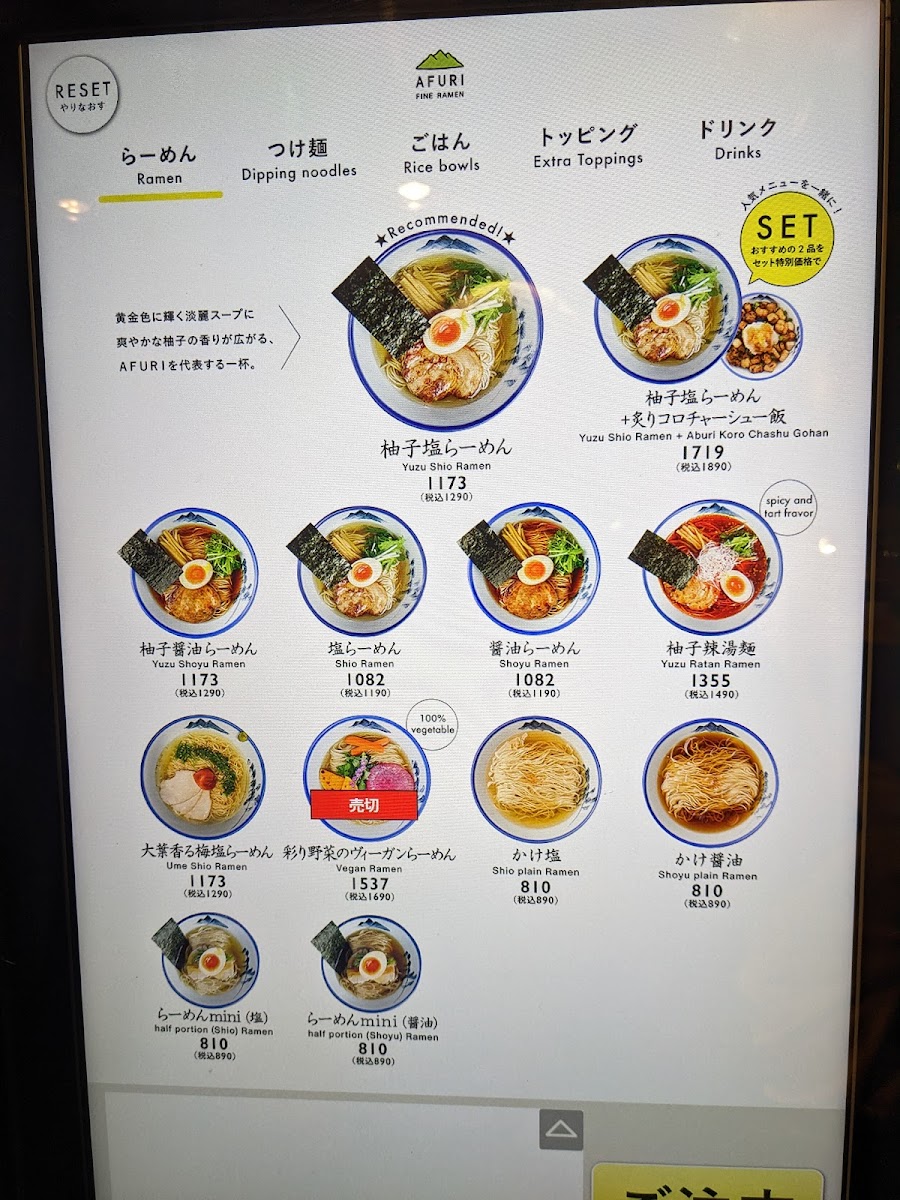
Task: Expand the order panel with up arrow
Action: pos(561,1130)
